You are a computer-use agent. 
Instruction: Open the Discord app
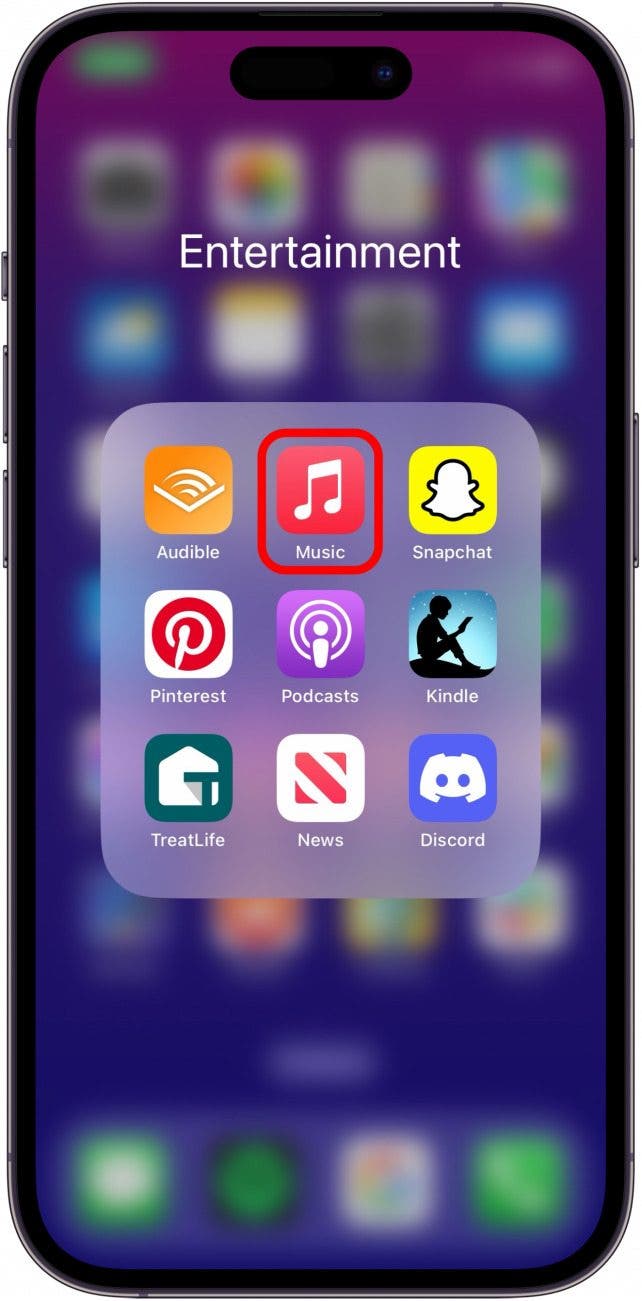coord(452,778)
